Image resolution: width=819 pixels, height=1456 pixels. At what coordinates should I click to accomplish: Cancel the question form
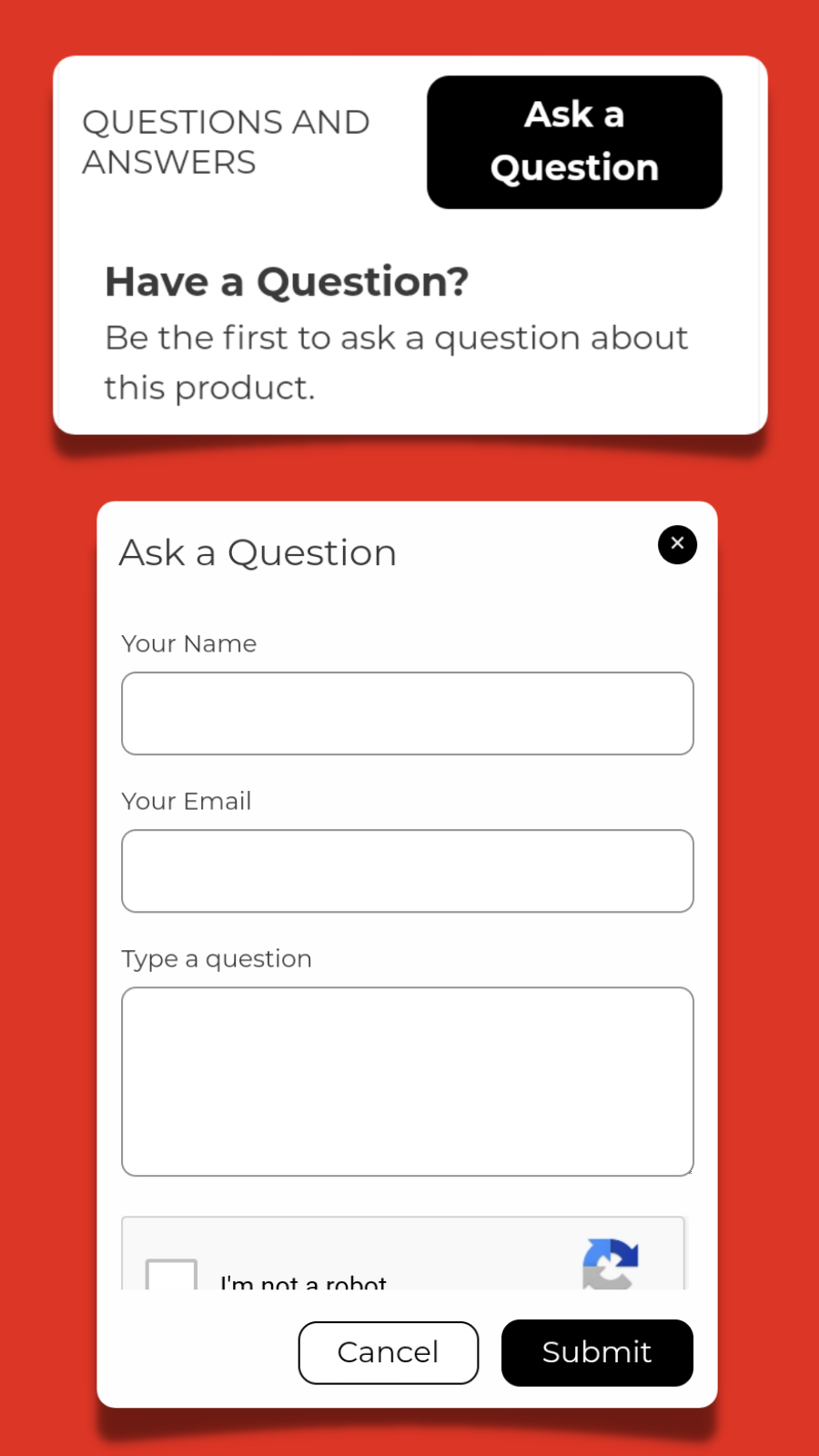tap(389, 1352)
